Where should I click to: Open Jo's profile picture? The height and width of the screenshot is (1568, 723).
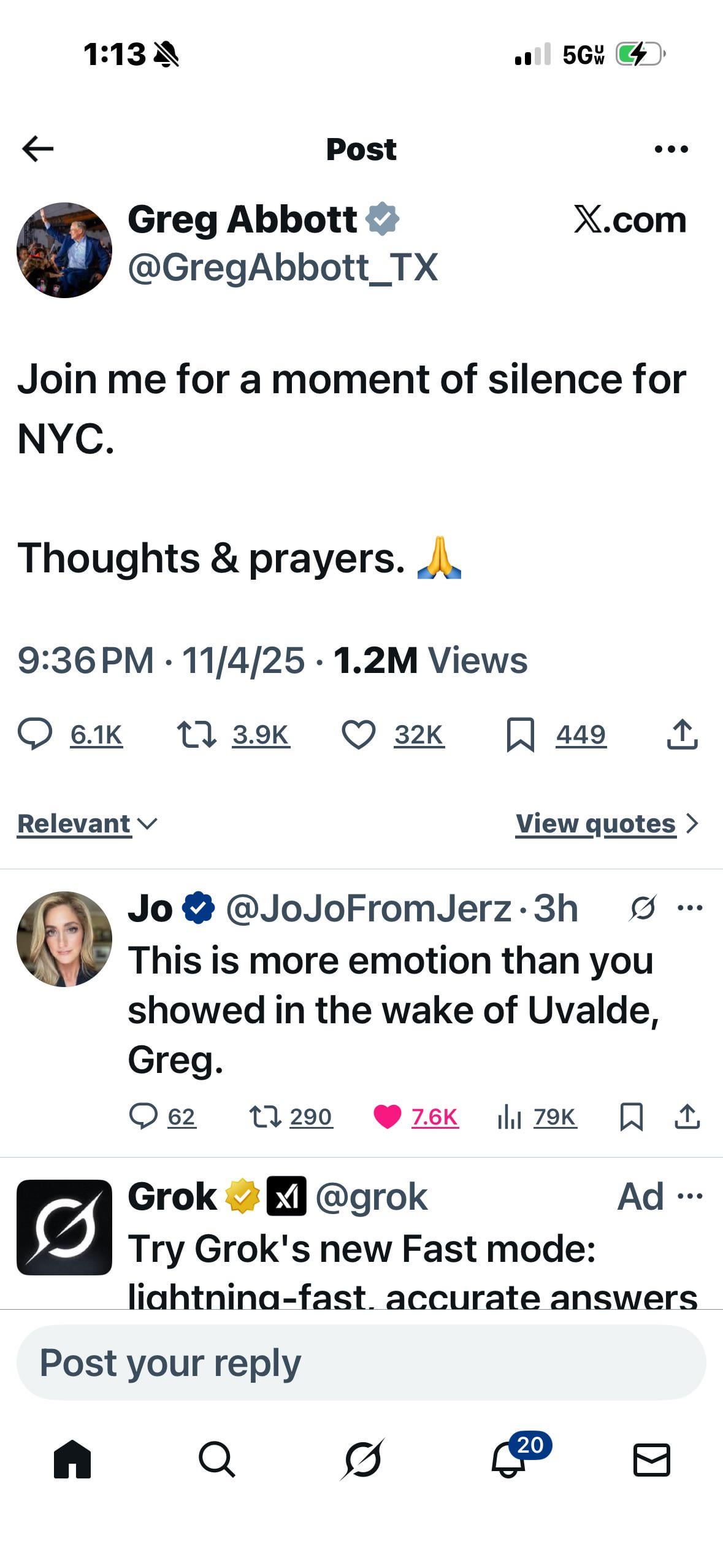64,939
